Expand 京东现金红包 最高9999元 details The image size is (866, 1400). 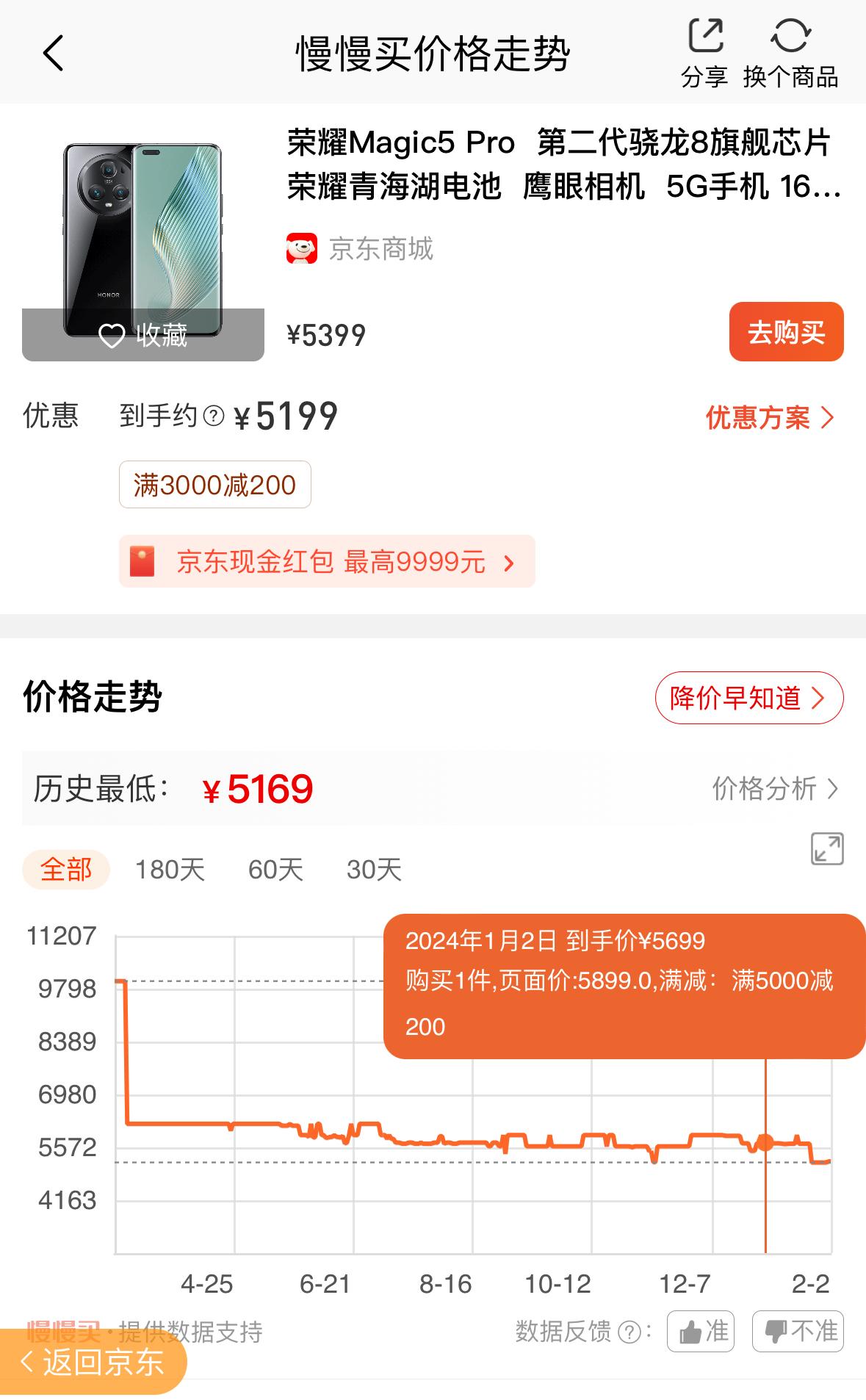click(x=327, y=561)
